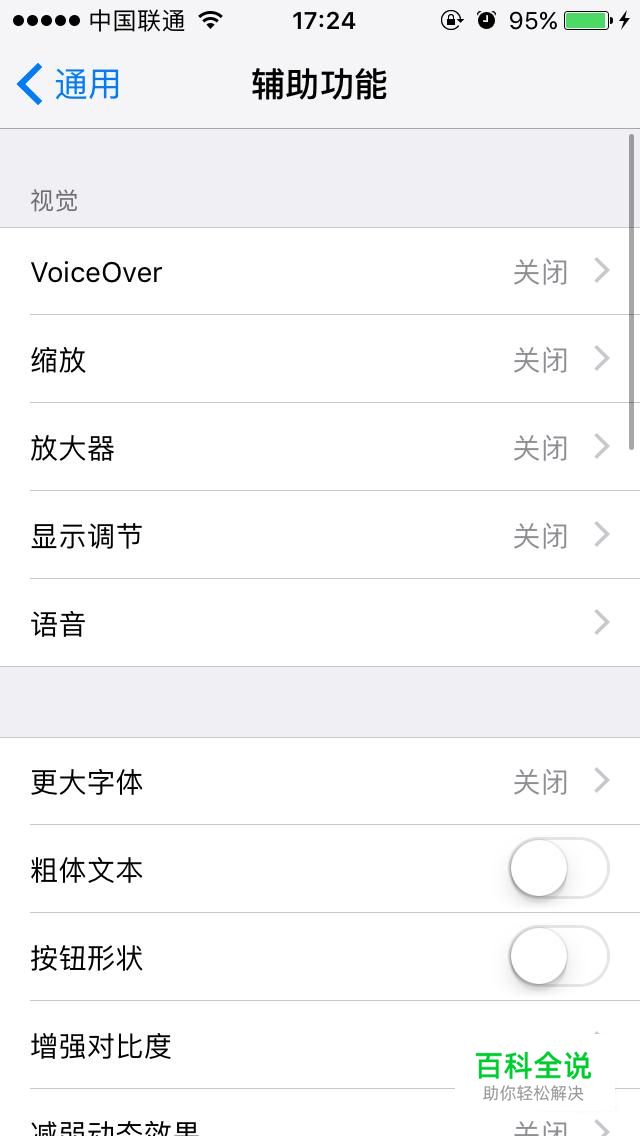Go back to 通用 settings
This screenshot has width=640, height=1136.
(x=70, y=84)
